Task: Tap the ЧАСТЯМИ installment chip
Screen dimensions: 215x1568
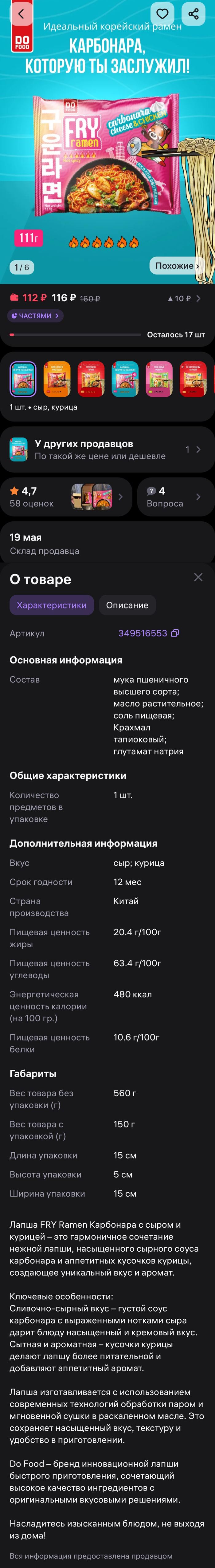Action: [x=35, y=316]
